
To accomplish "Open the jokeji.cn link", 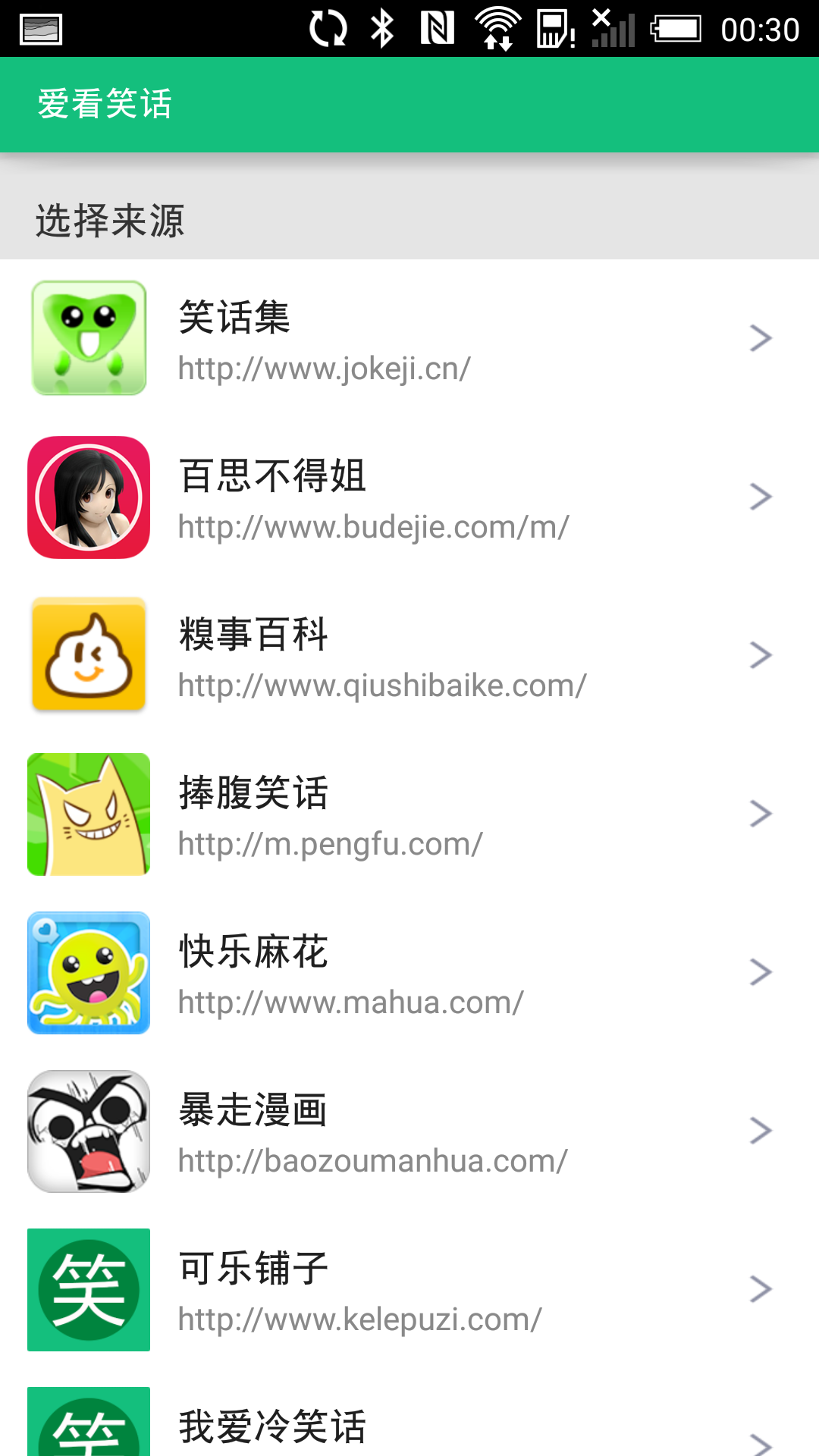I will (x=324, y=369).
